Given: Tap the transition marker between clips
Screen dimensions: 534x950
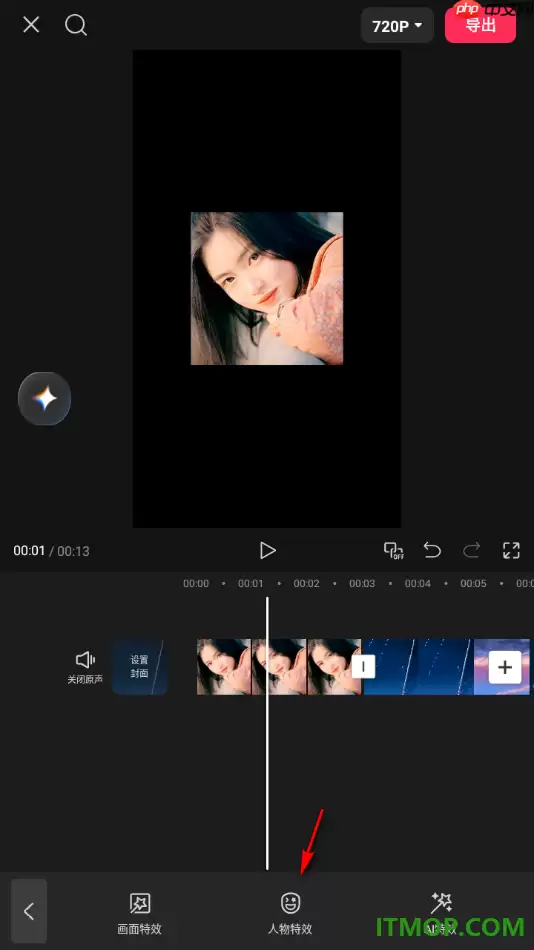Looking at the screenshot, I should click(363, 666).
